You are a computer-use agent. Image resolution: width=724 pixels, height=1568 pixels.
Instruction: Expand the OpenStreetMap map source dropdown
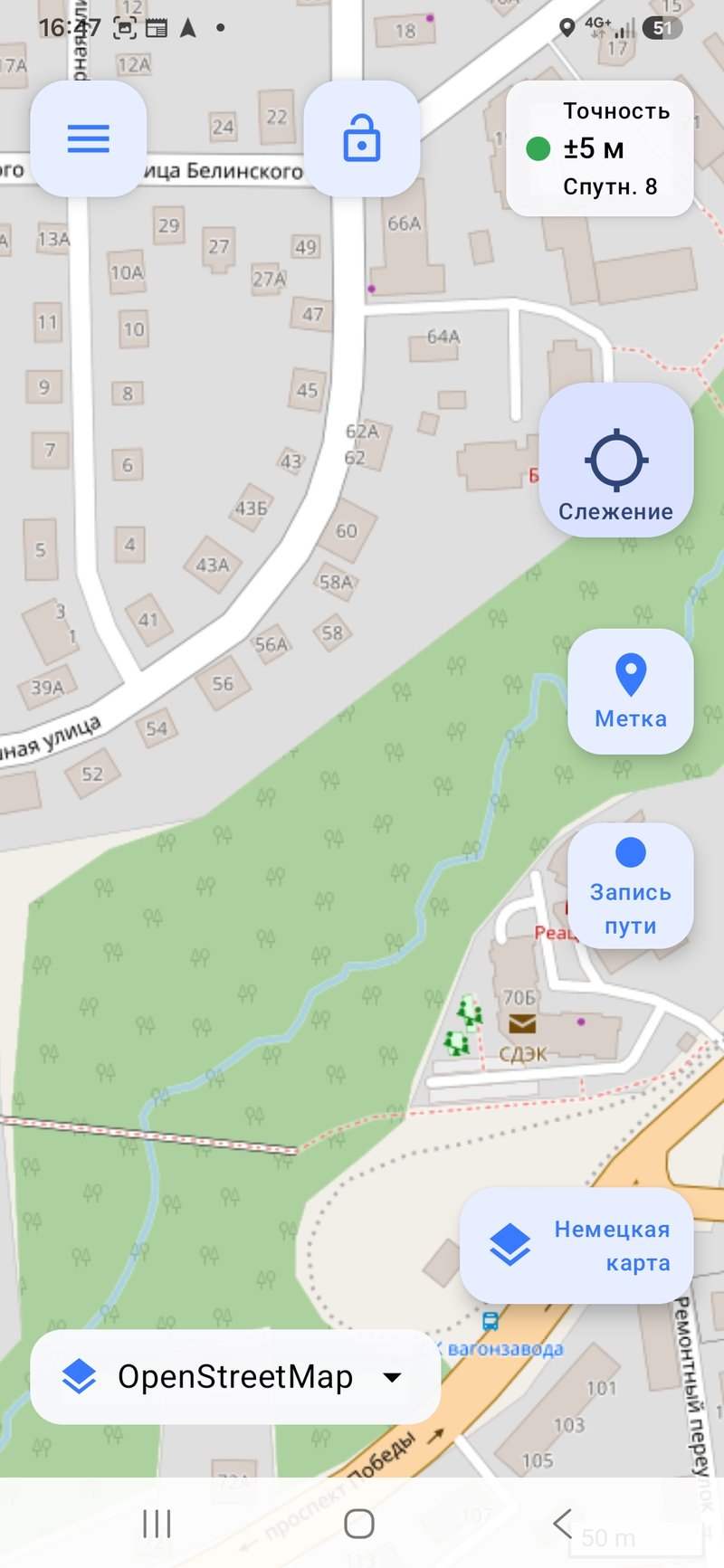(x=235, y=1377)
